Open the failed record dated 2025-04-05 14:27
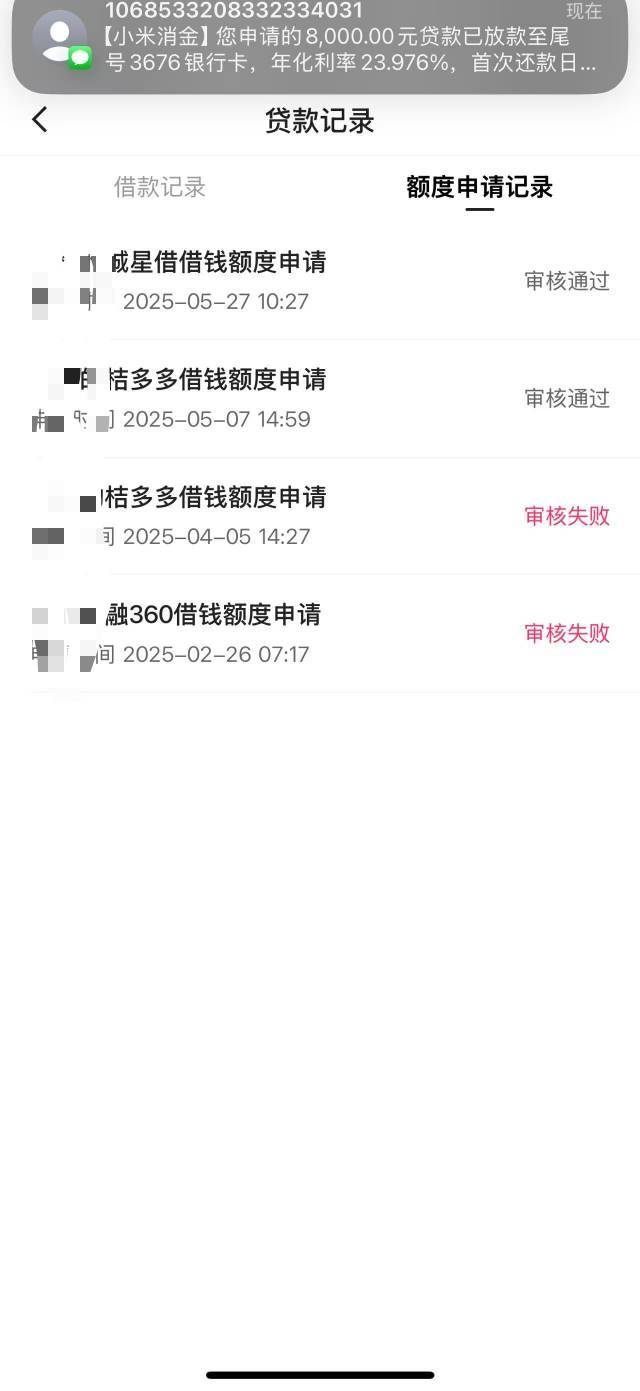This screenshot has width=640, height=1391. coord(320,516)
